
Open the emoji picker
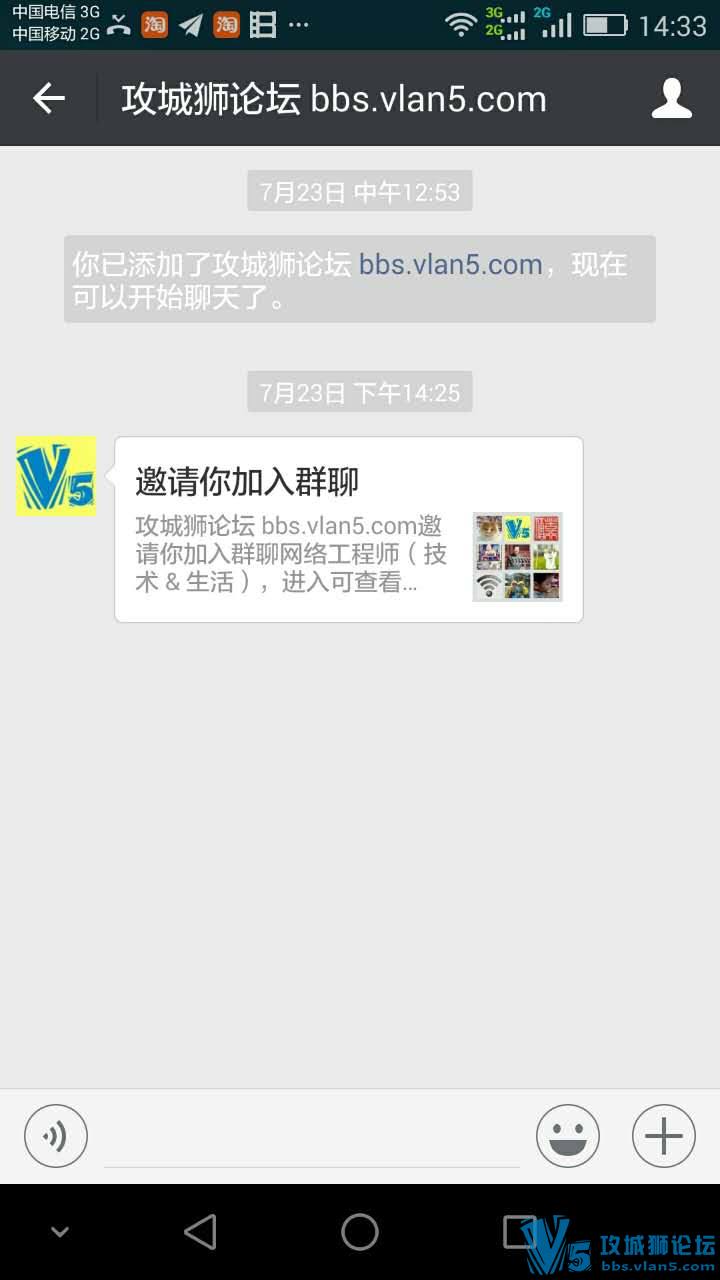(567, 1136)
